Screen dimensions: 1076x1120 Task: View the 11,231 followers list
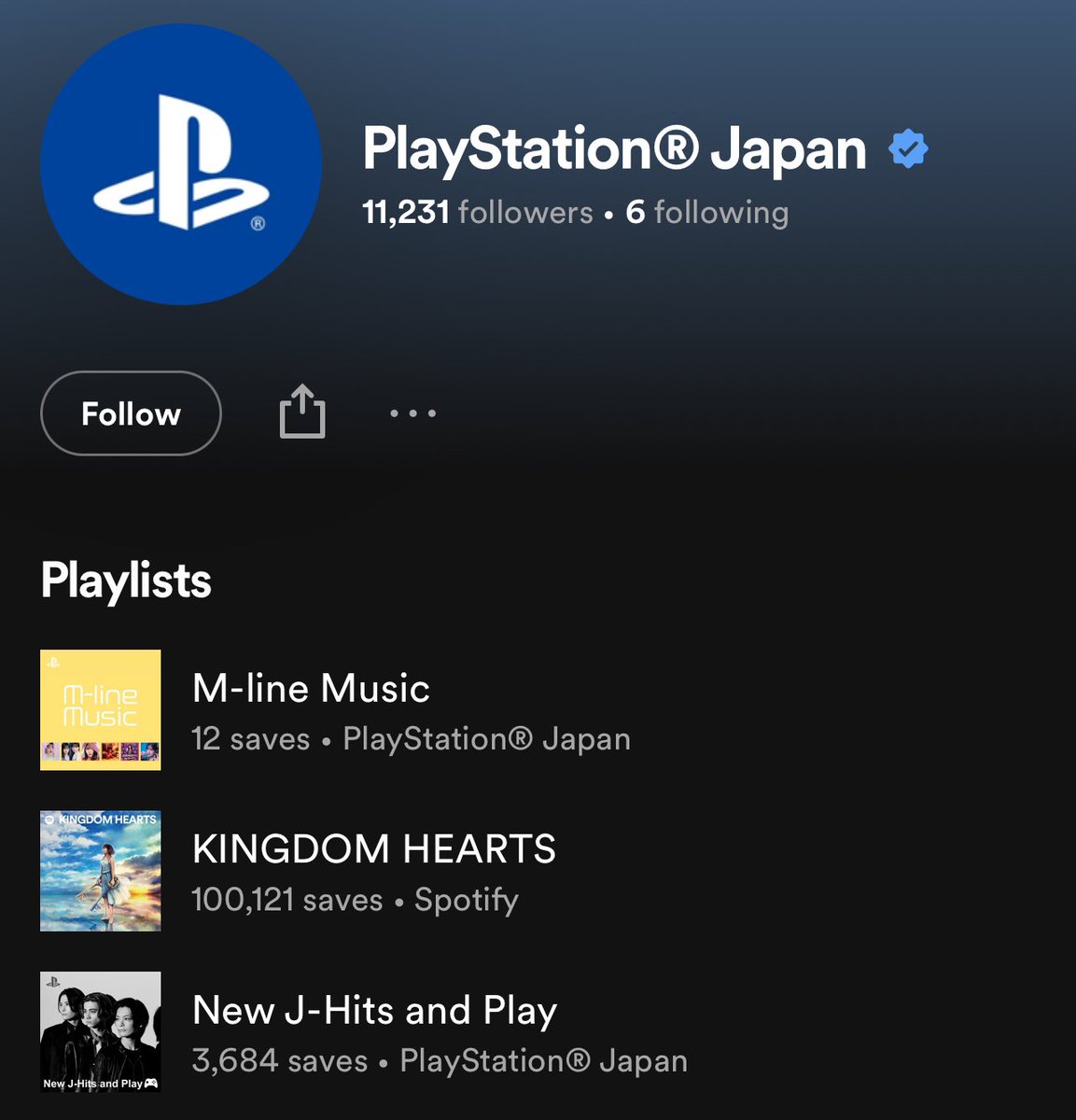[477, 213]
